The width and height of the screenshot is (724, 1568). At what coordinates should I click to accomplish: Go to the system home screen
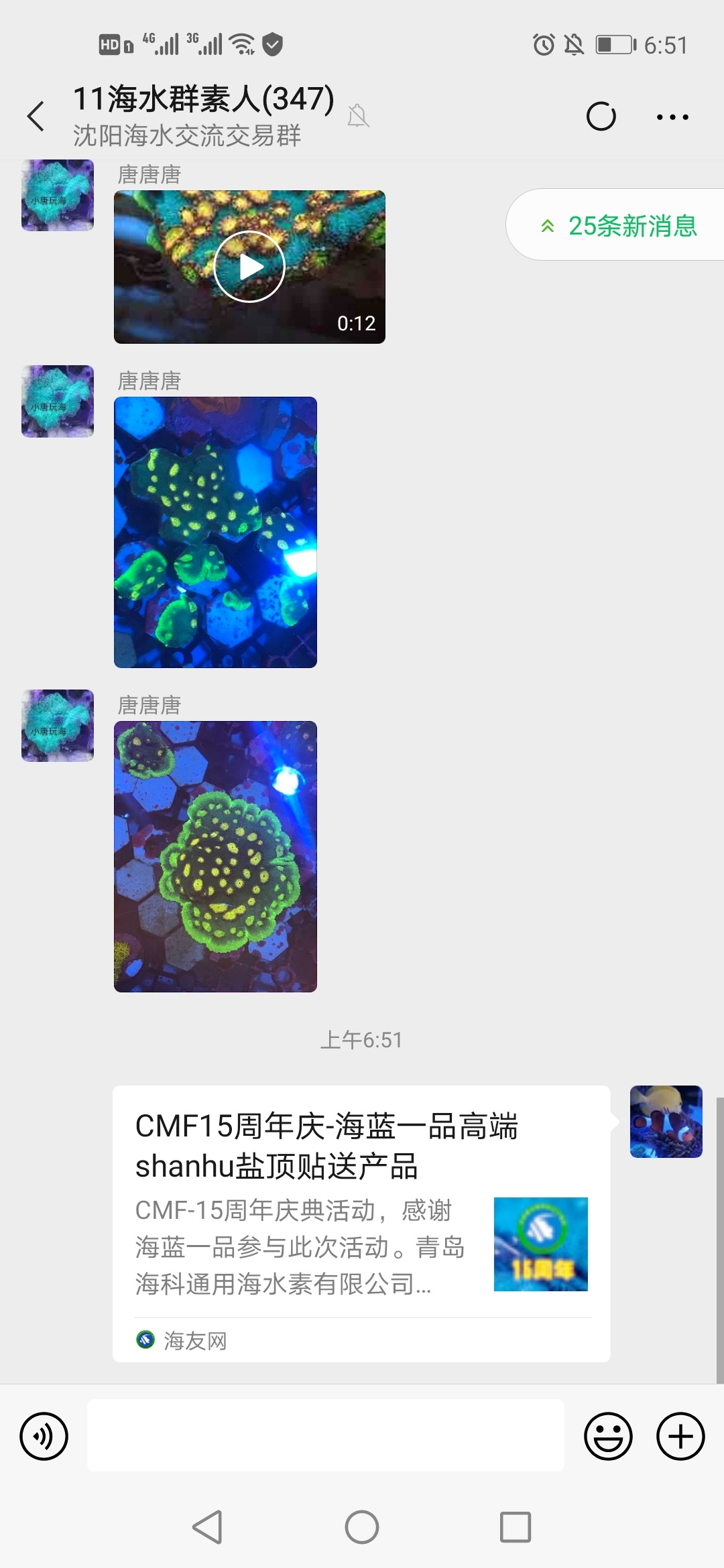[x=362, y=1527]
